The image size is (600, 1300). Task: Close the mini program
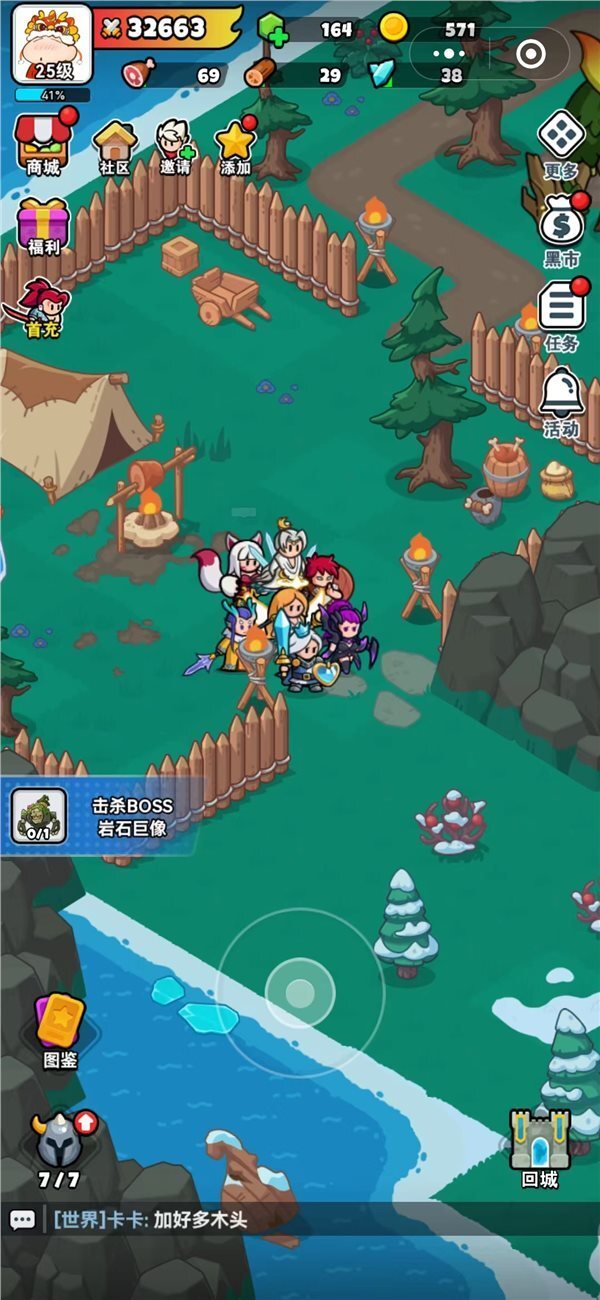[530, 53]
